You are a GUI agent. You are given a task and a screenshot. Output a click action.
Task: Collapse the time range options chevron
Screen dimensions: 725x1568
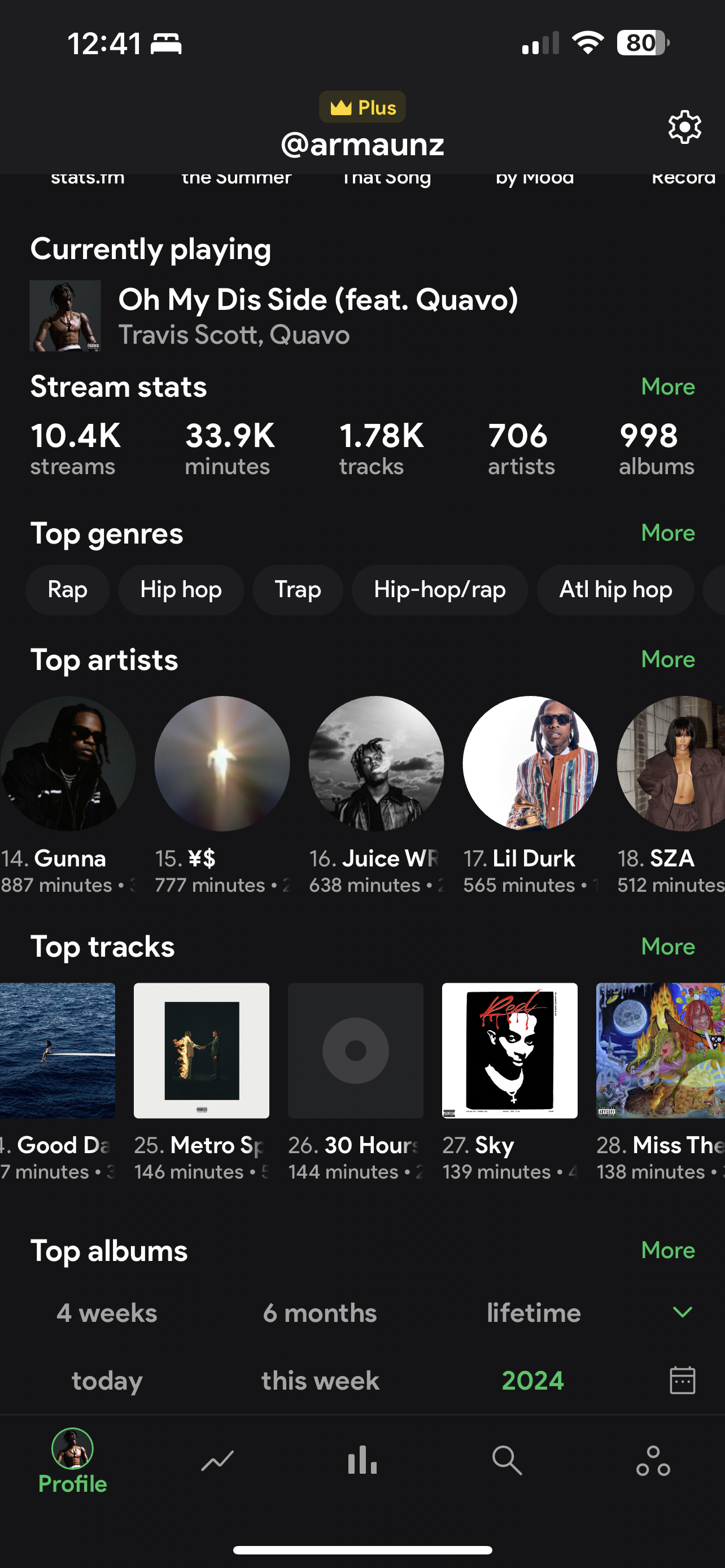682,1312
